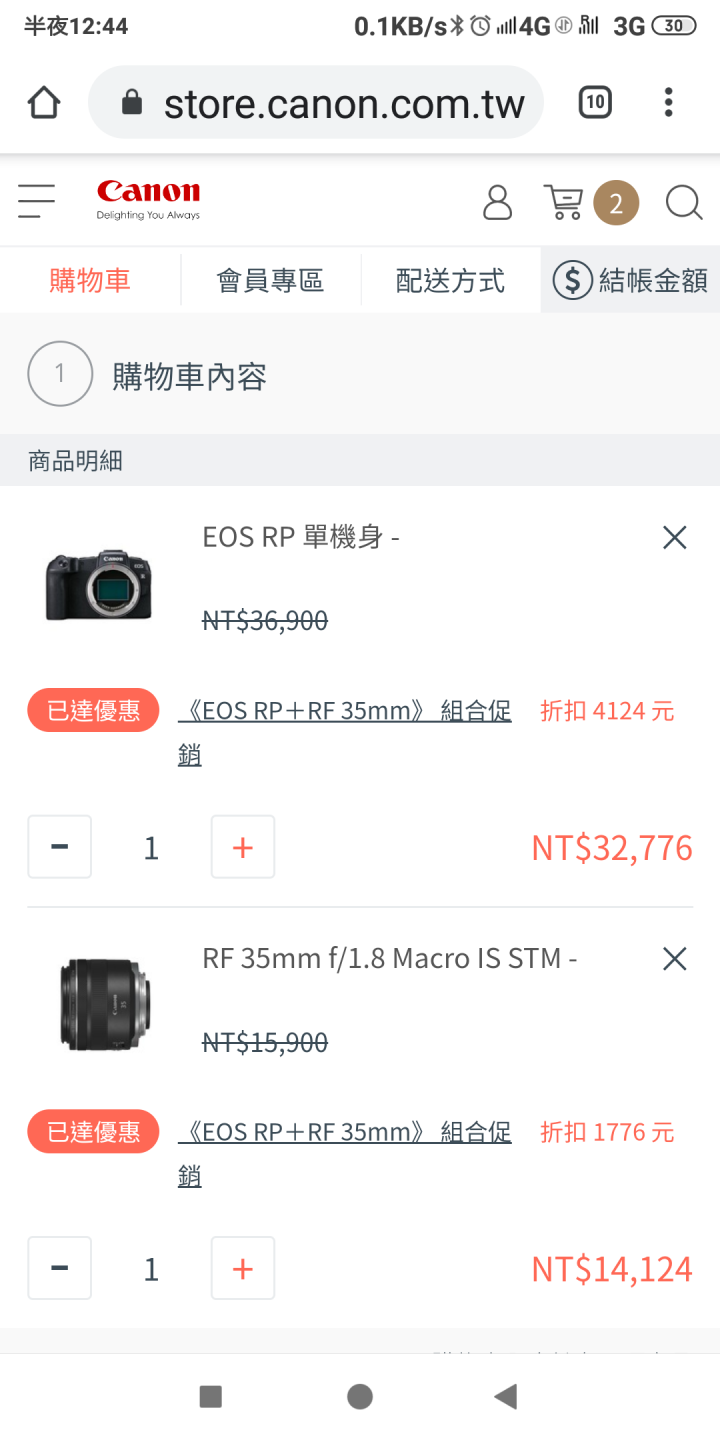This screenshot has width=720, height=1440.
Task: Remove EOS RP 單機身 from cart
Action: [x=675, y=538]
